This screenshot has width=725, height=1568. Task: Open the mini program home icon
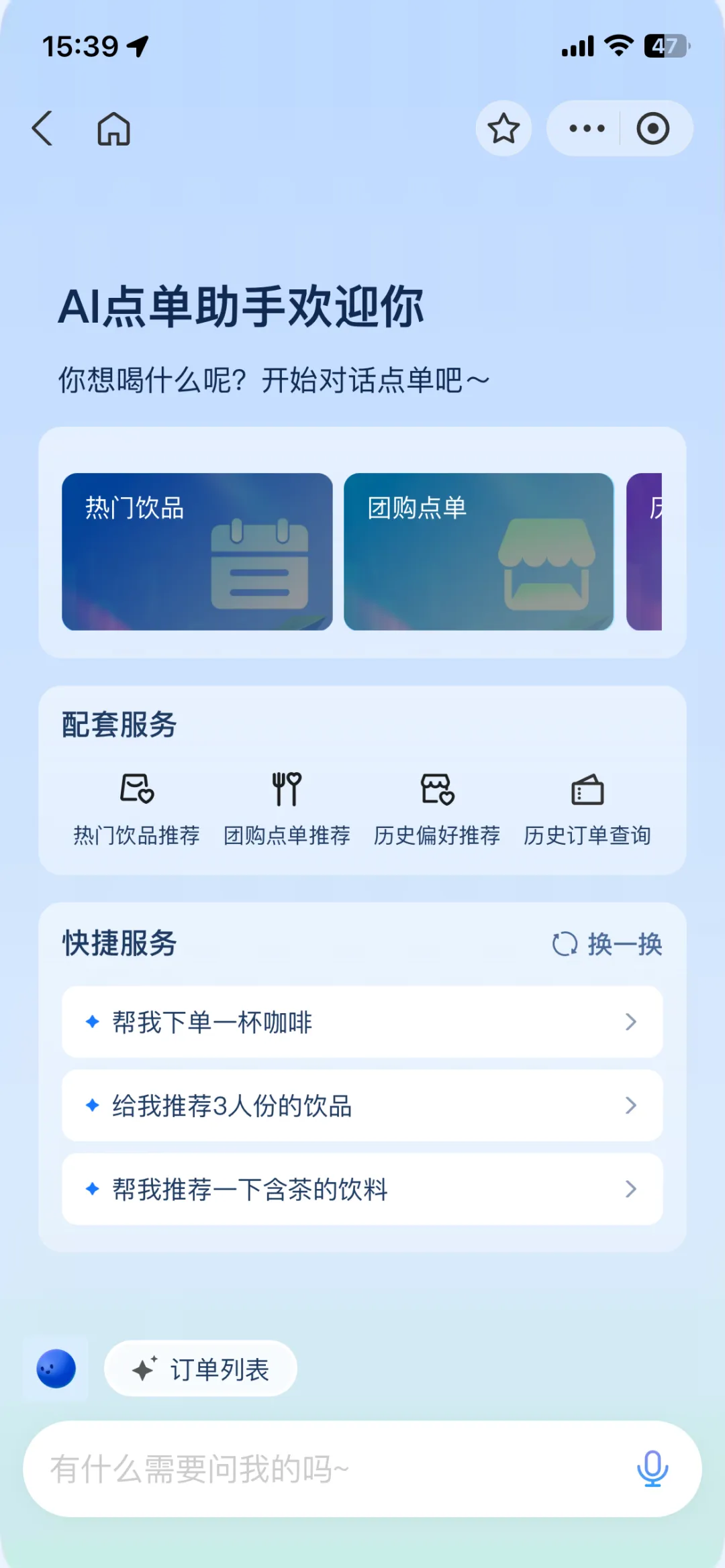pyautogui.click(x=113, y=129)
